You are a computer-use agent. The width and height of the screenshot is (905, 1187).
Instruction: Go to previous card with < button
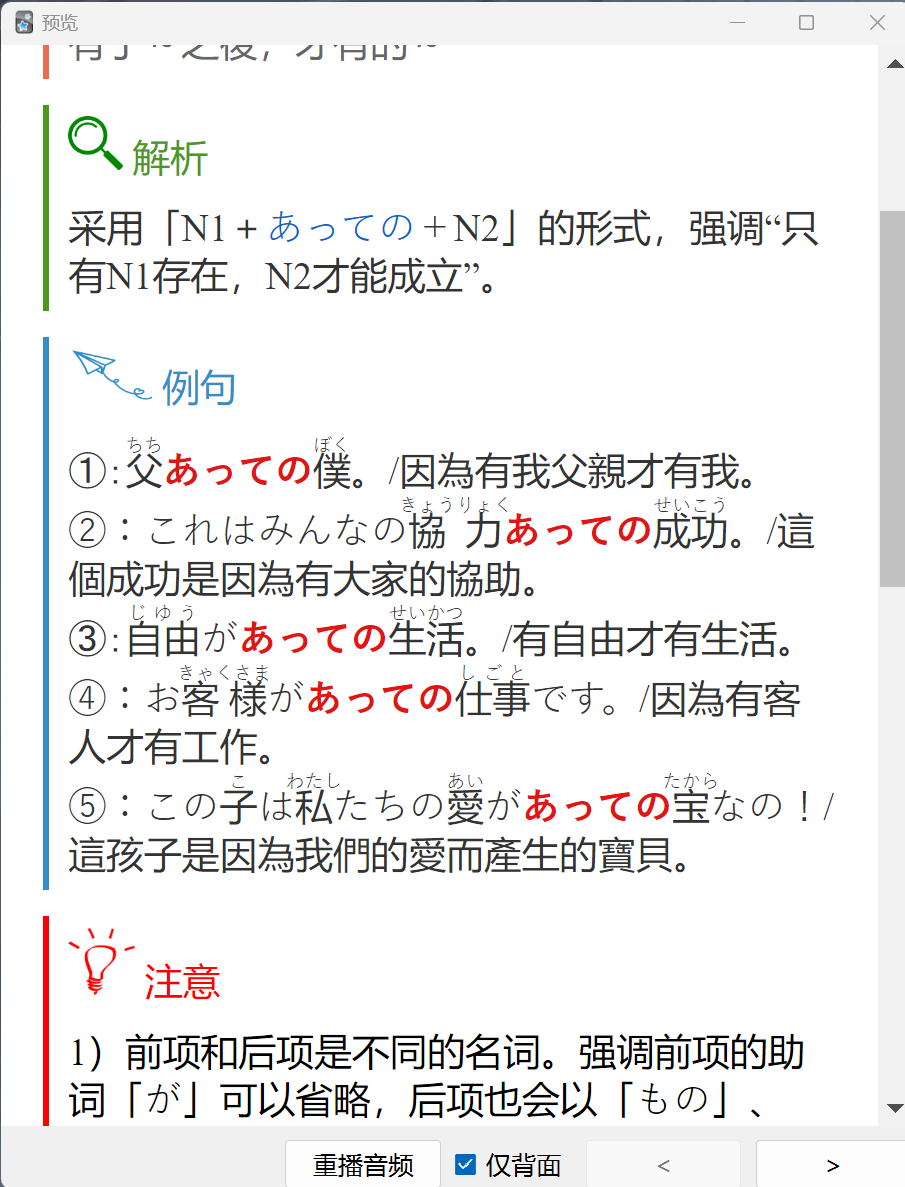[x=663, y=1165]
